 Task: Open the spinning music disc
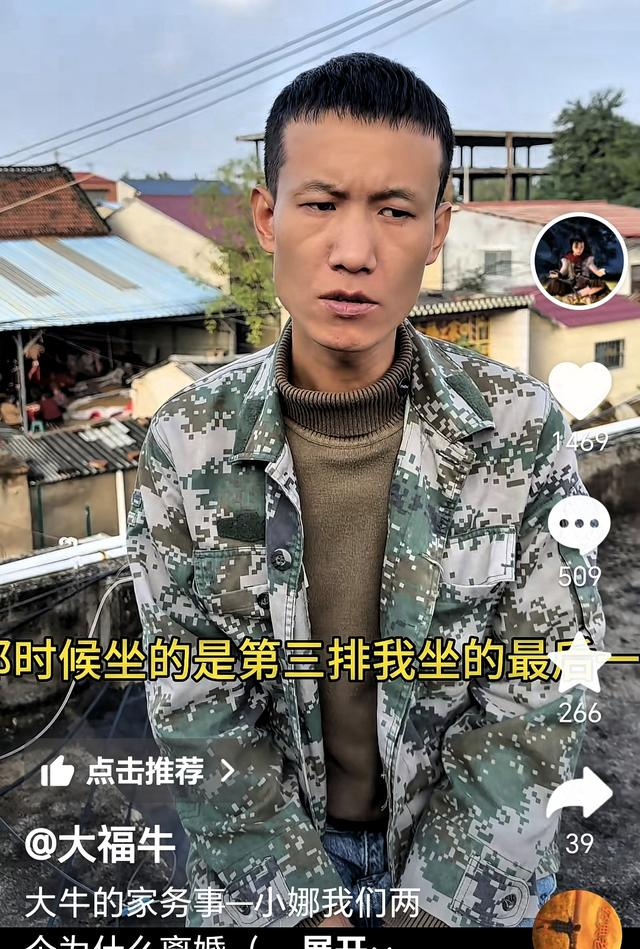tap(577, 922)
